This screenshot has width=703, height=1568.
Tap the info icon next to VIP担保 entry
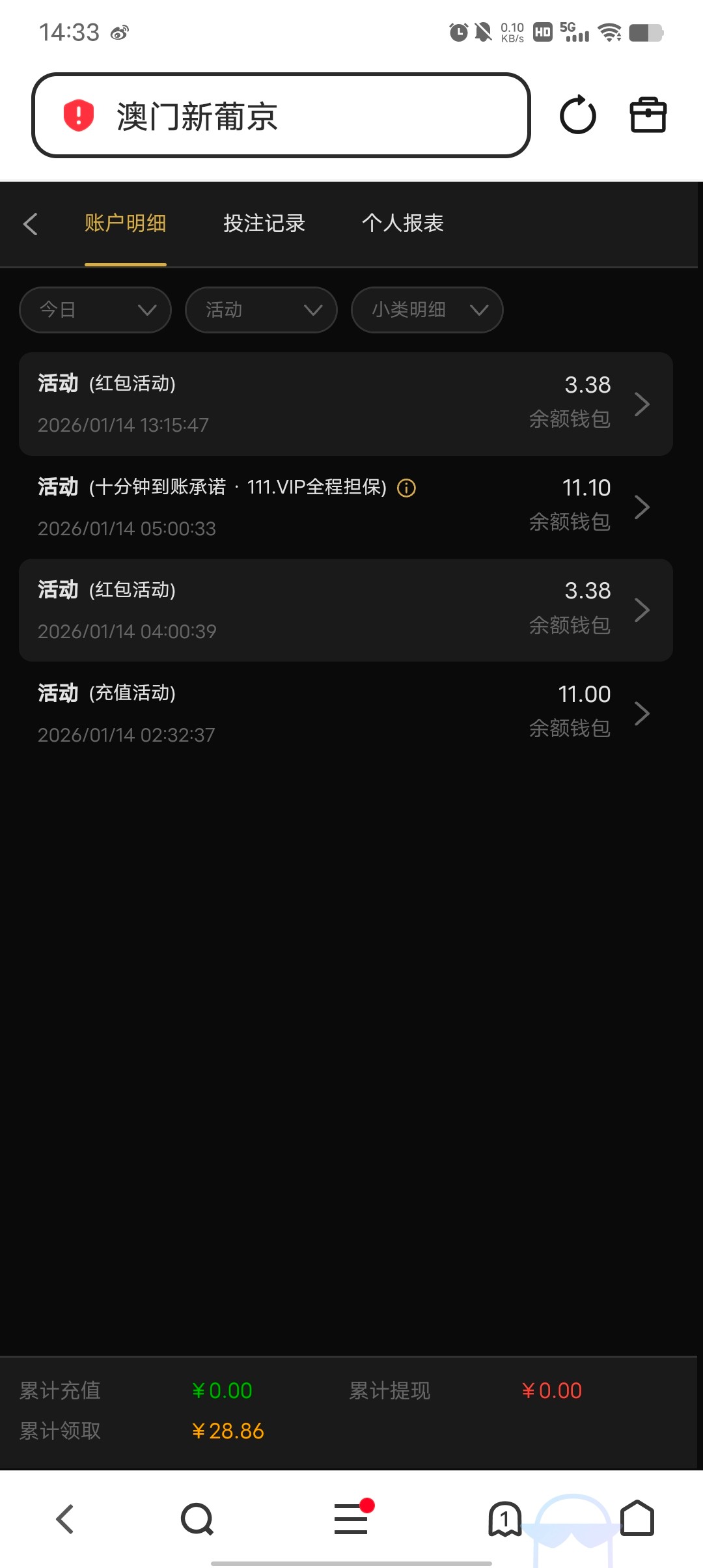(406, 488)
